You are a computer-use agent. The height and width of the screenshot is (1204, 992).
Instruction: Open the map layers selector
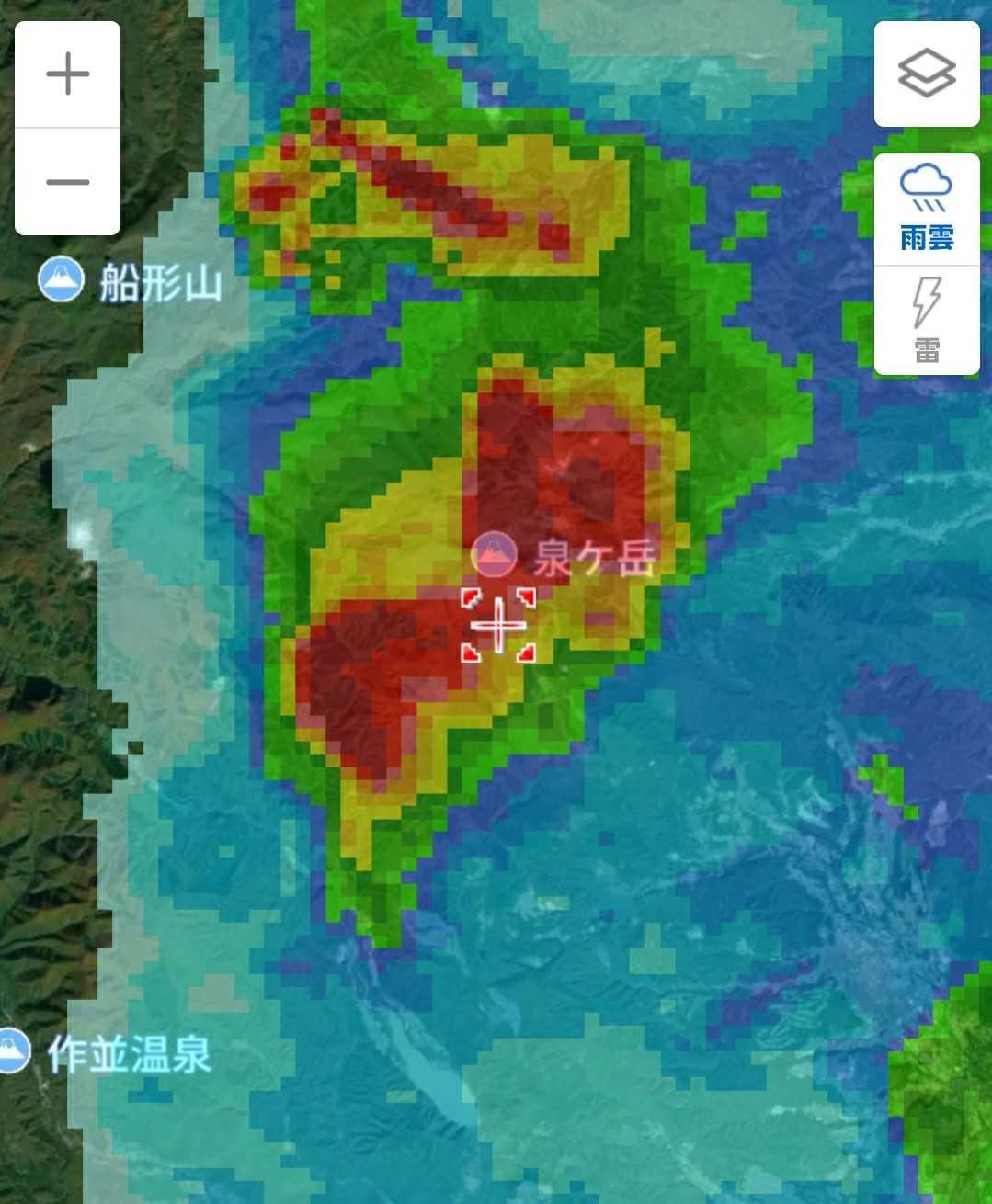(926, 74)
